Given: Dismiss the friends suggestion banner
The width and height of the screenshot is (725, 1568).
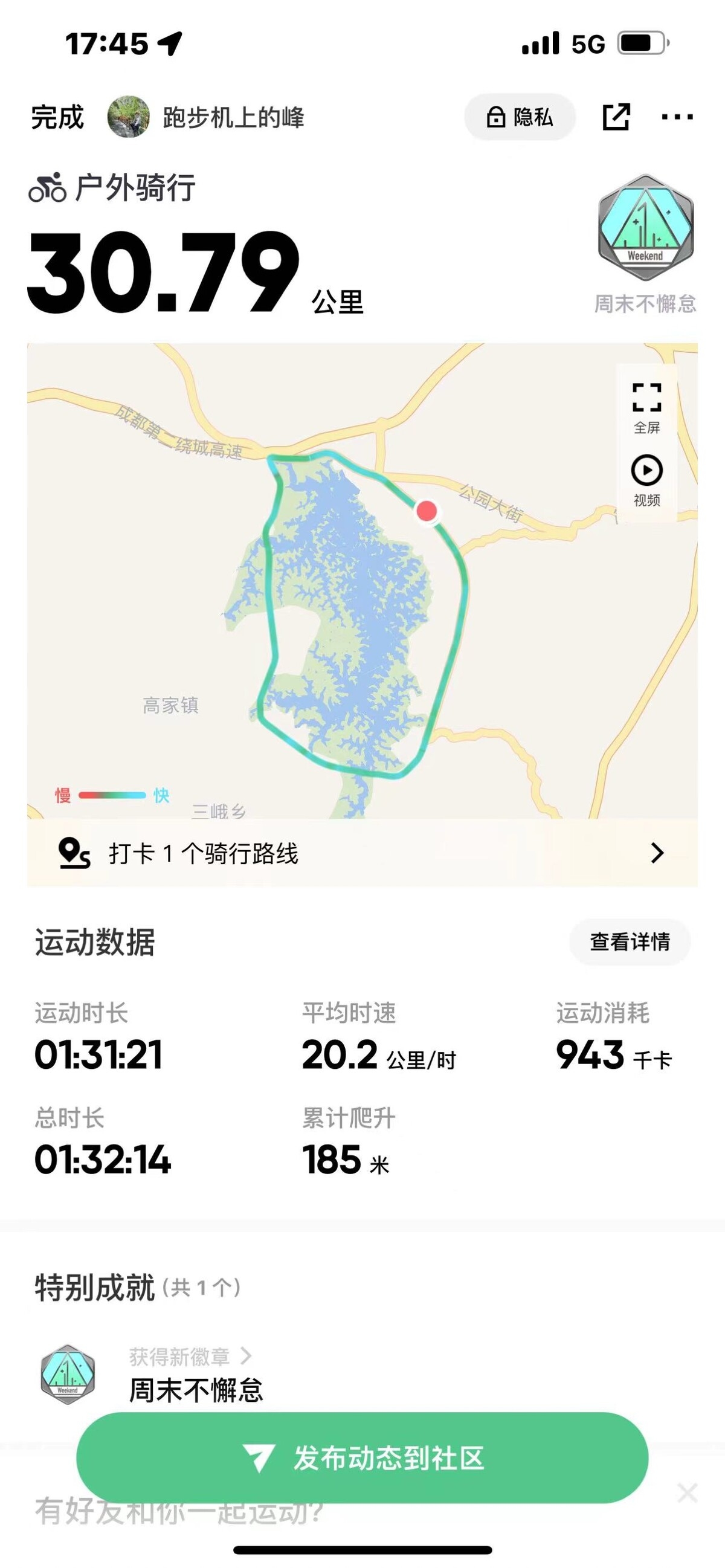Looking at the screenshot, I should (x=688, y=1492).
